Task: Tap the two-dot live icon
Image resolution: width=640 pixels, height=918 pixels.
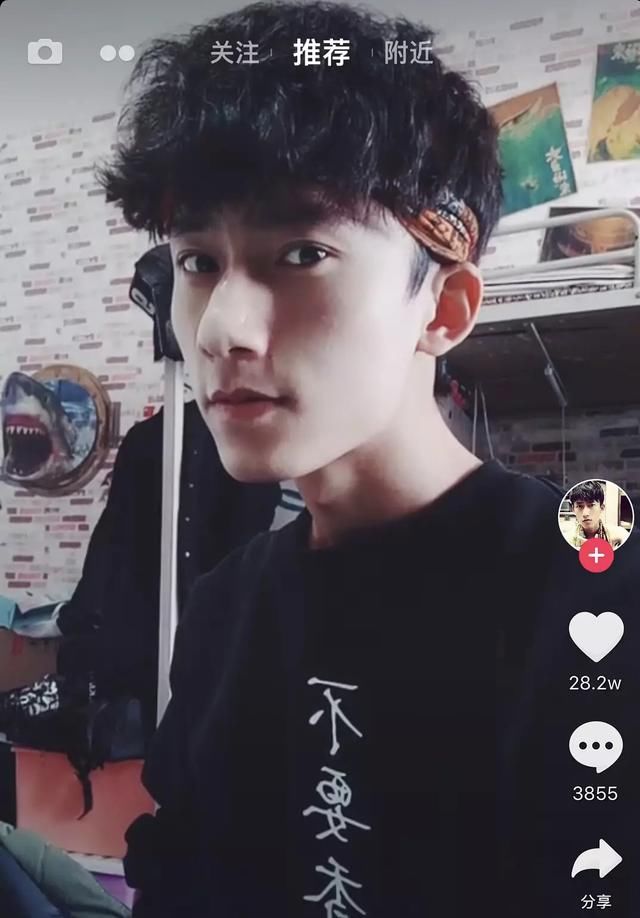Action: [117, 53]
